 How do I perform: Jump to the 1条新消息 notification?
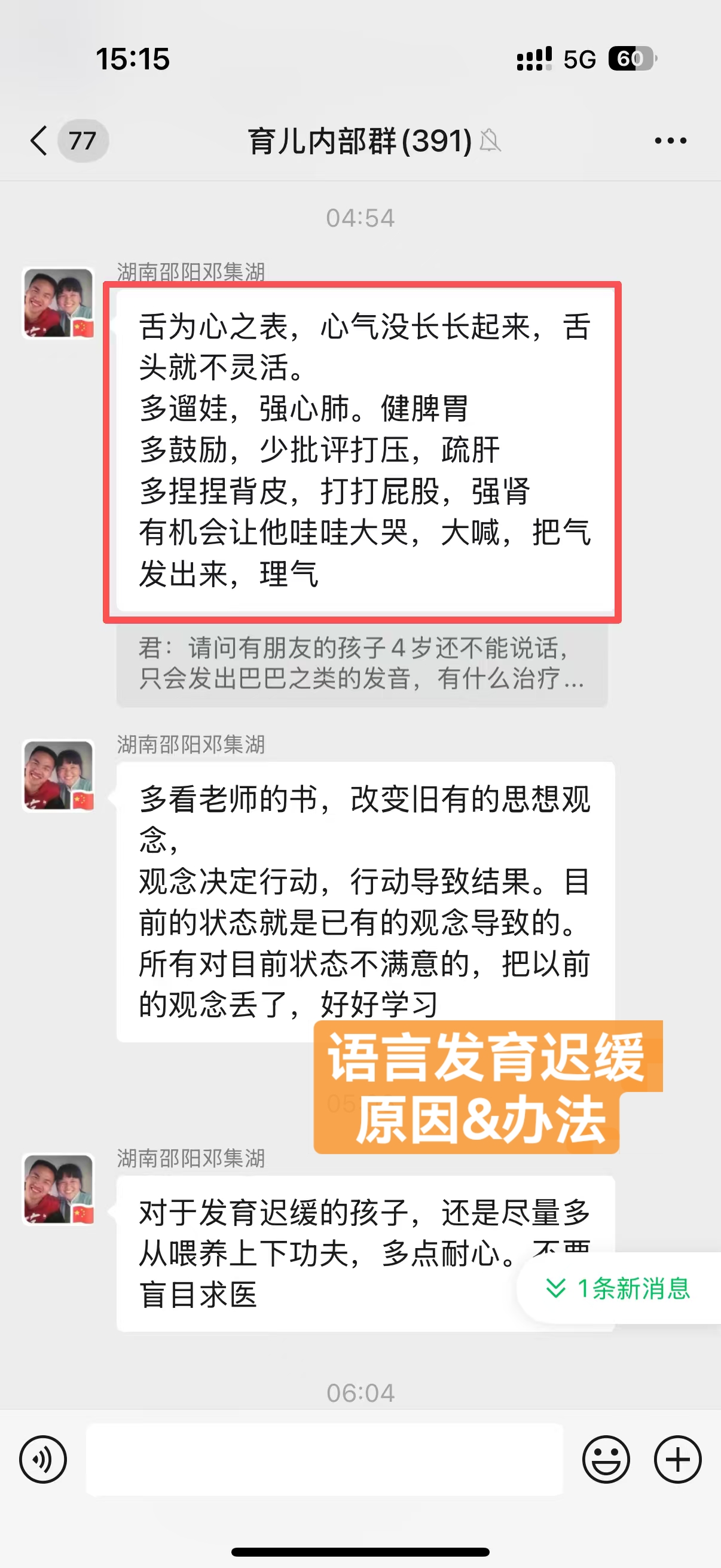[619, 1288]
